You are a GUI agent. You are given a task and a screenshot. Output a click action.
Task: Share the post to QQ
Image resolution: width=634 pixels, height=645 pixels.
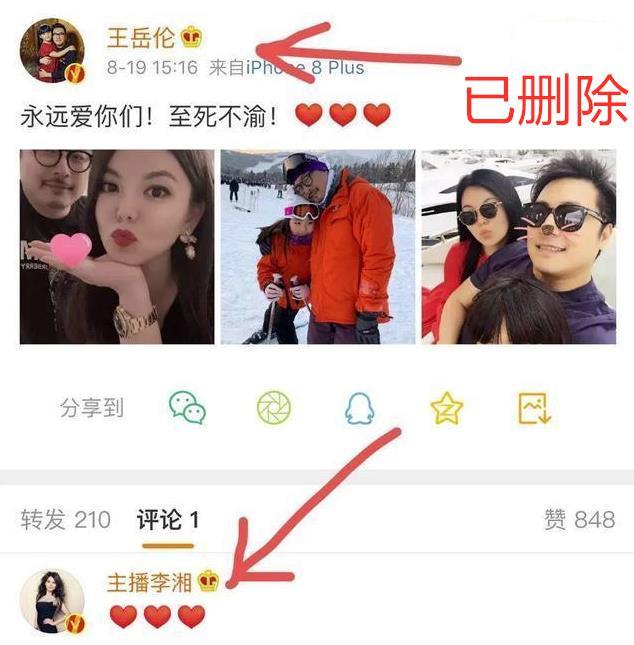(359, 407)
